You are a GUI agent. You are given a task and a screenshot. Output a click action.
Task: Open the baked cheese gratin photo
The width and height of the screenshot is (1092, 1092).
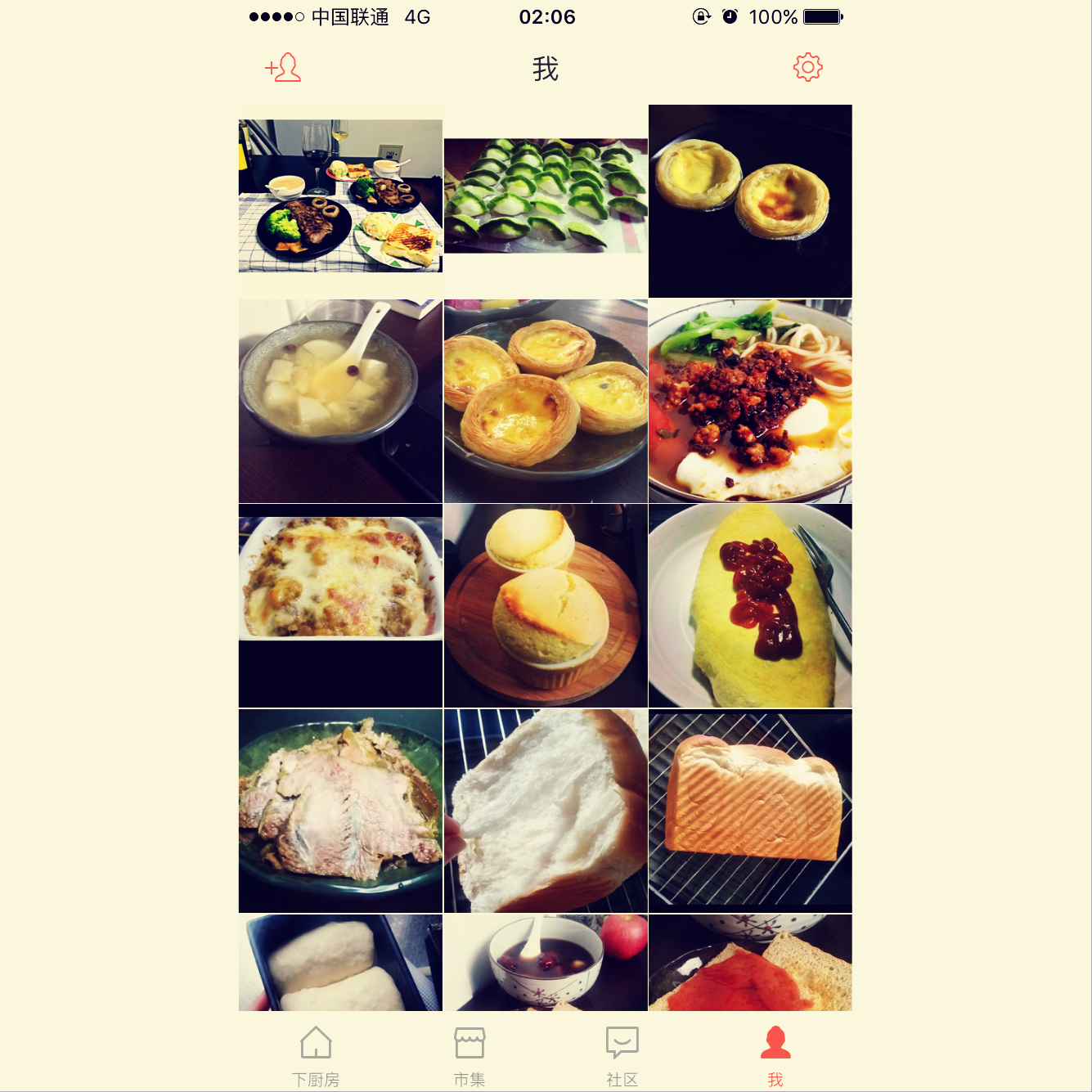point(340,605)
